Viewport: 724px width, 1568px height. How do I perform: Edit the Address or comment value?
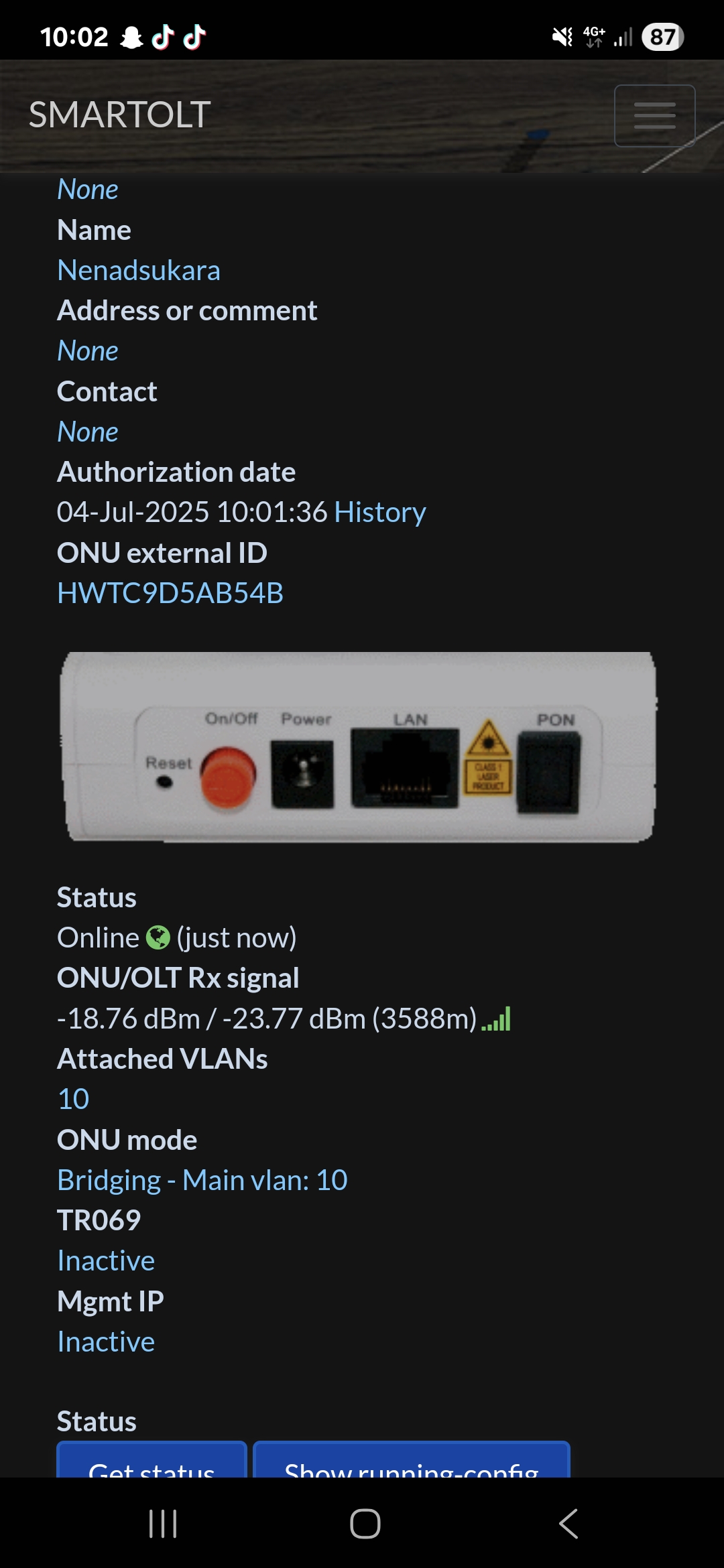pyautogui.click(x=88, y=351)
